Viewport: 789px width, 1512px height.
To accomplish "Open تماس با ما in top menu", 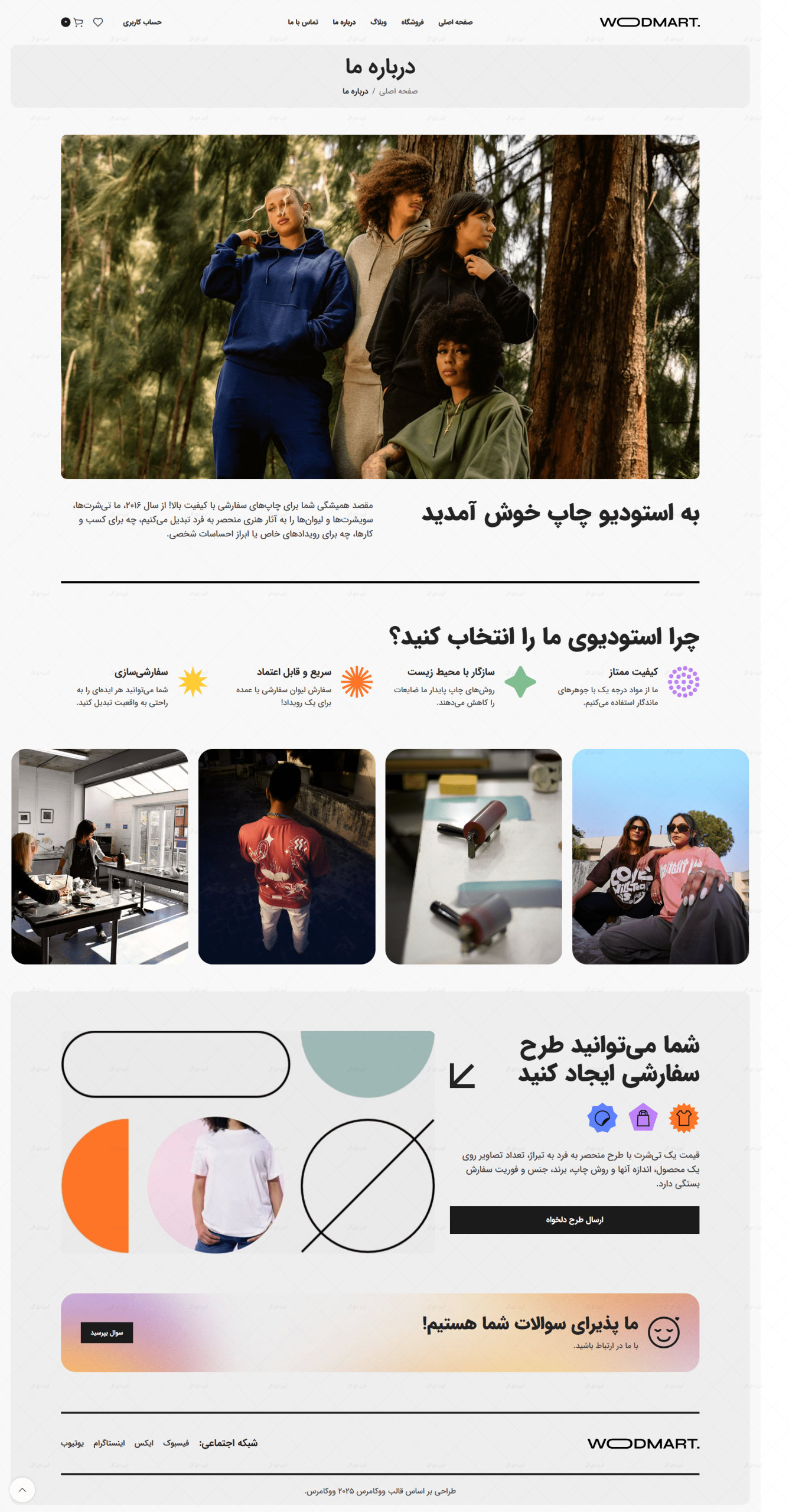I will 302,22.
